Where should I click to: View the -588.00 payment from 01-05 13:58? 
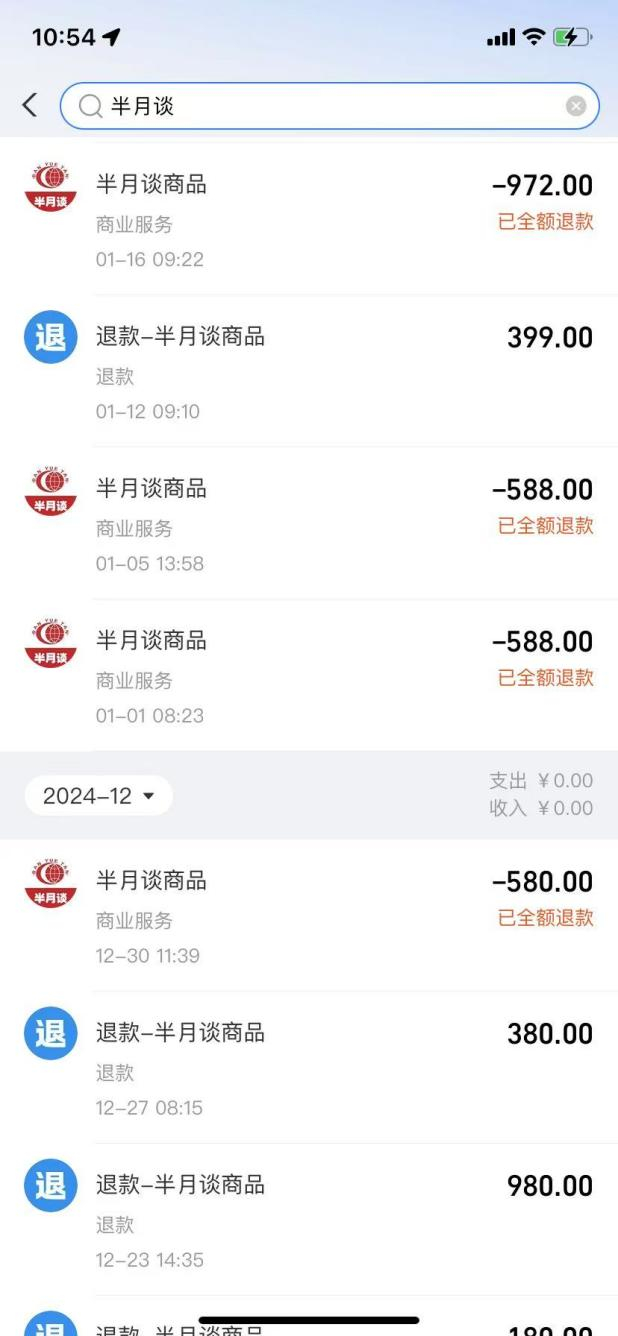click(x=340, y=525)
